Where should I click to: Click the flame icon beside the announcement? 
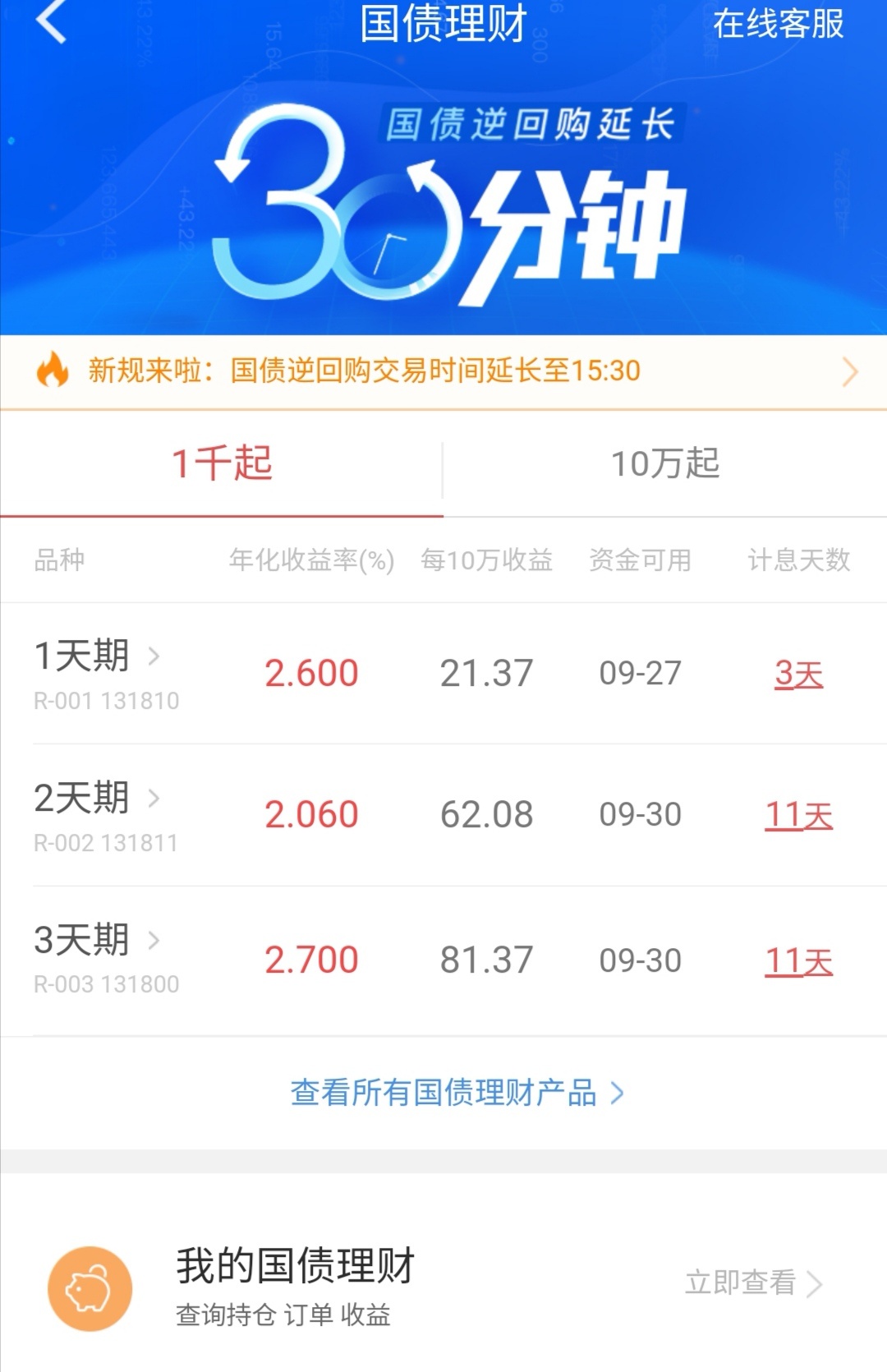coord(53,371)
